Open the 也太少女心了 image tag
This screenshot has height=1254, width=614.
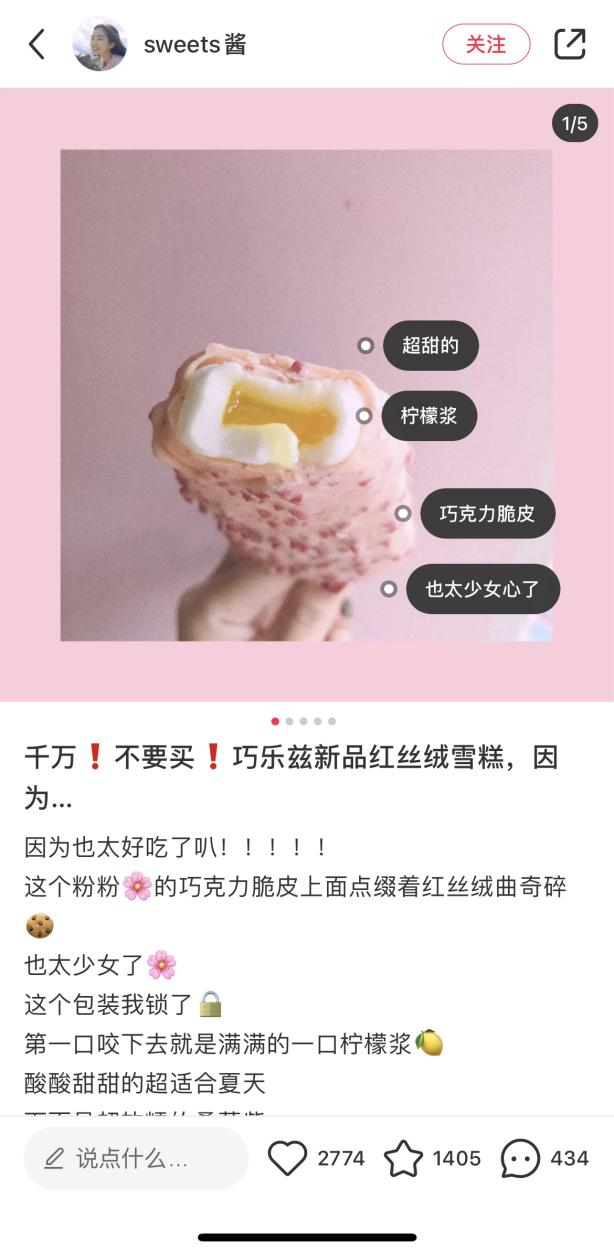482,589
